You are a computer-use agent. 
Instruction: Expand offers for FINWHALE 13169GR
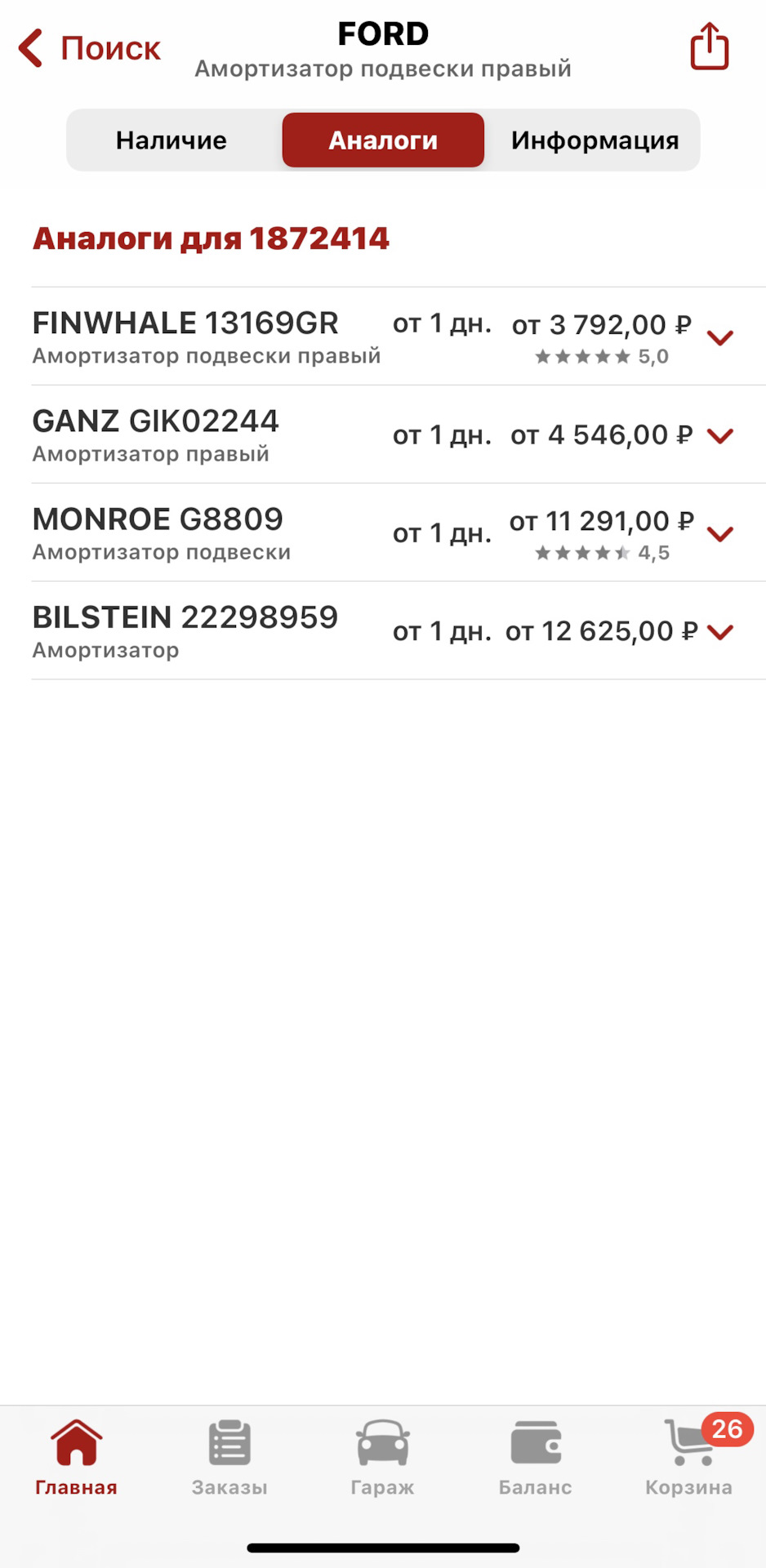click(720, 337)
